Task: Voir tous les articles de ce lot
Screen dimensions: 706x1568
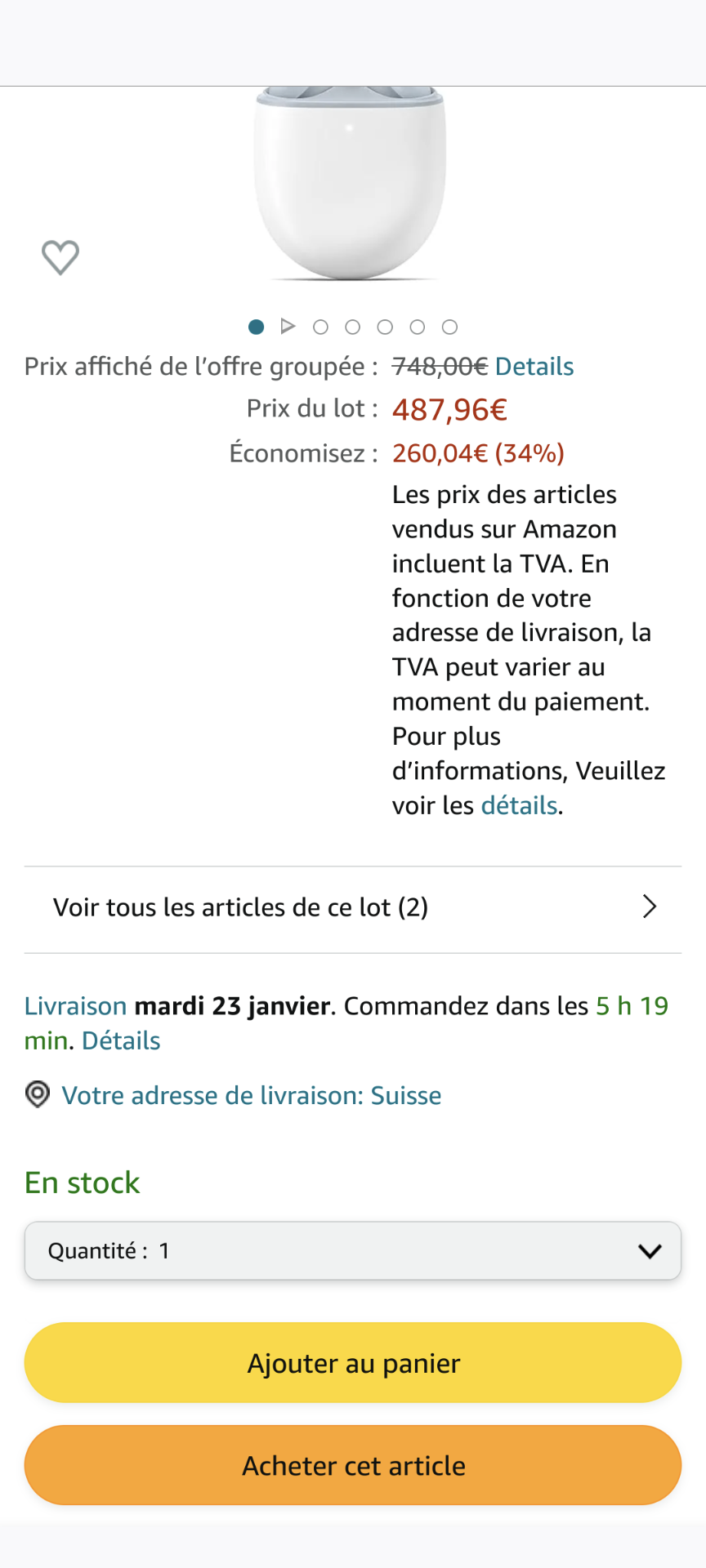Action: (353, 907)
